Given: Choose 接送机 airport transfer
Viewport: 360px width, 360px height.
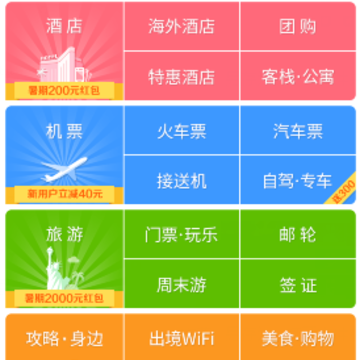Looking at the screenshot, I should (x=182, y=180).
